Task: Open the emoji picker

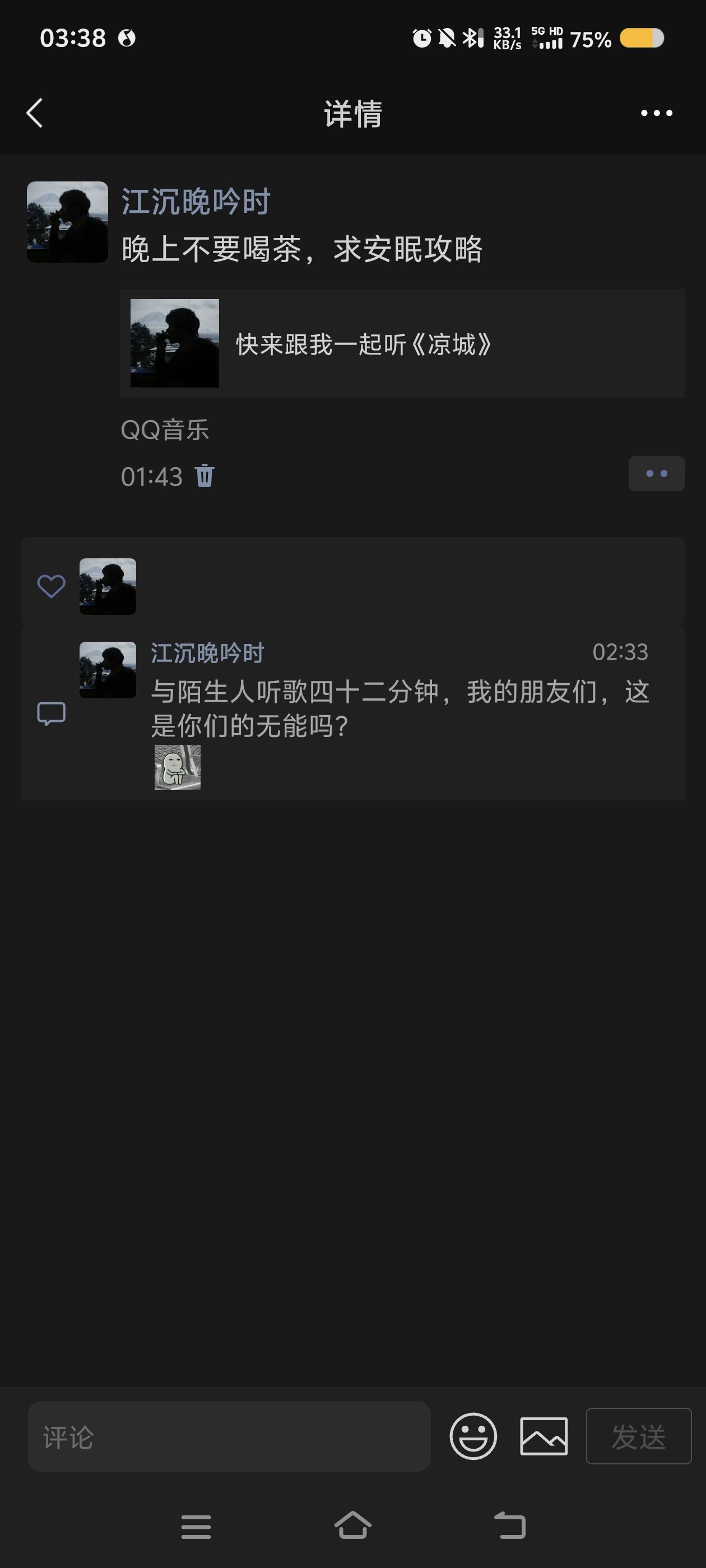Action: pos(473,1436)
